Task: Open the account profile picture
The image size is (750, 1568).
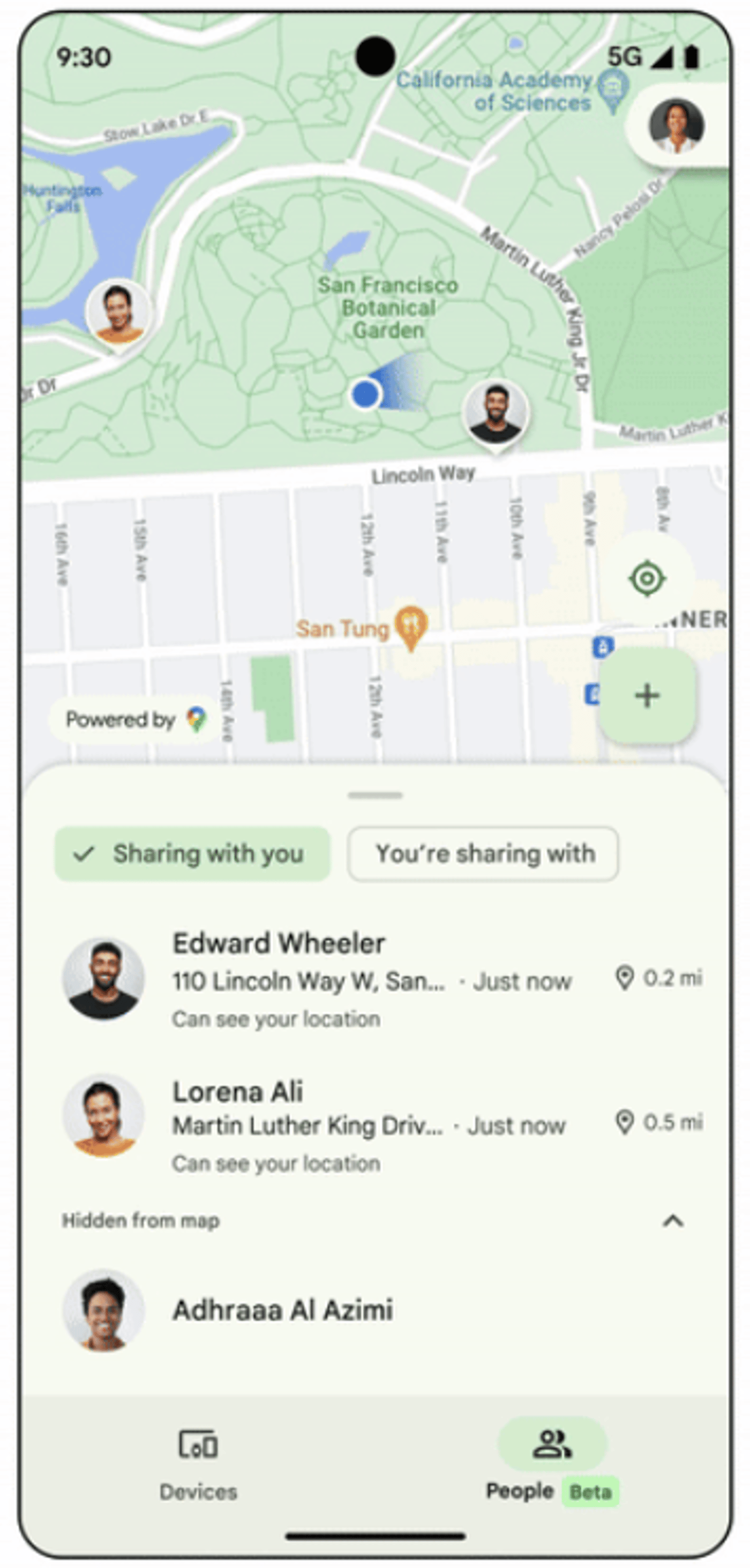Action: (676, 126)
